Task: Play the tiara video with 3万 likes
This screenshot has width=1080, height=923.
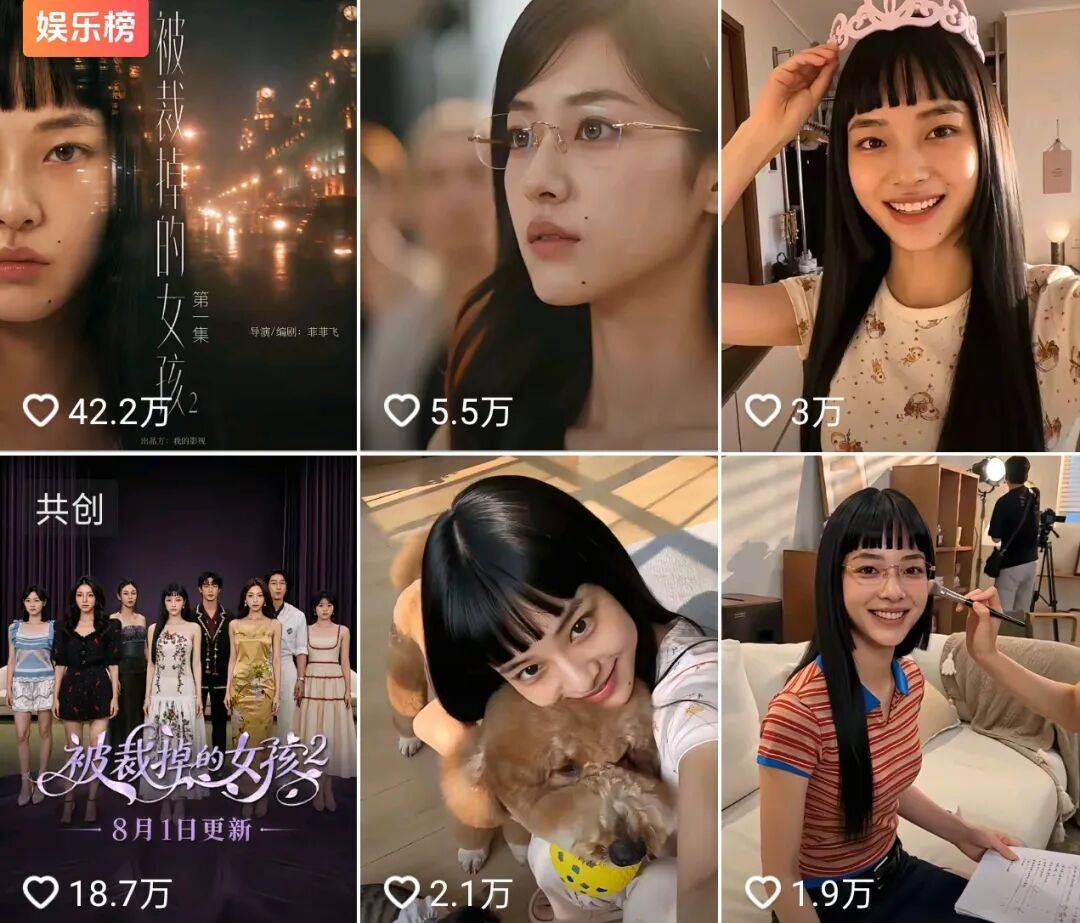Action: [901, 225]
